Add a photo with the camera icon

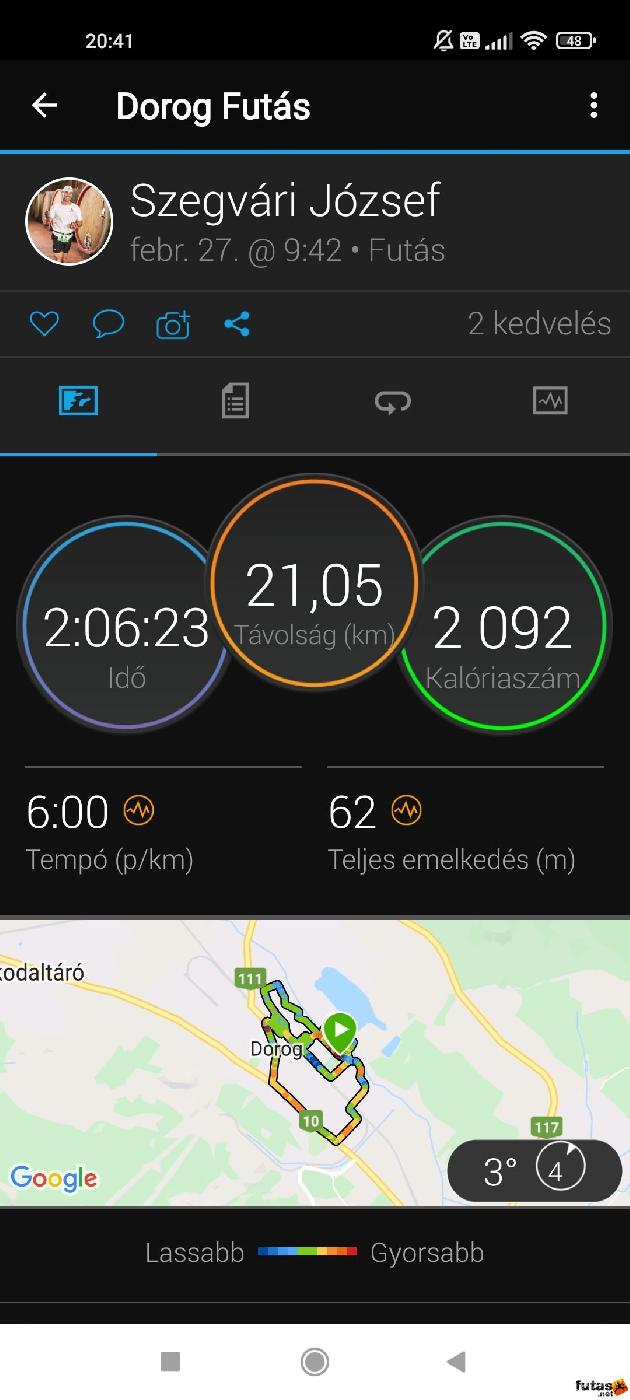point(173,325)
